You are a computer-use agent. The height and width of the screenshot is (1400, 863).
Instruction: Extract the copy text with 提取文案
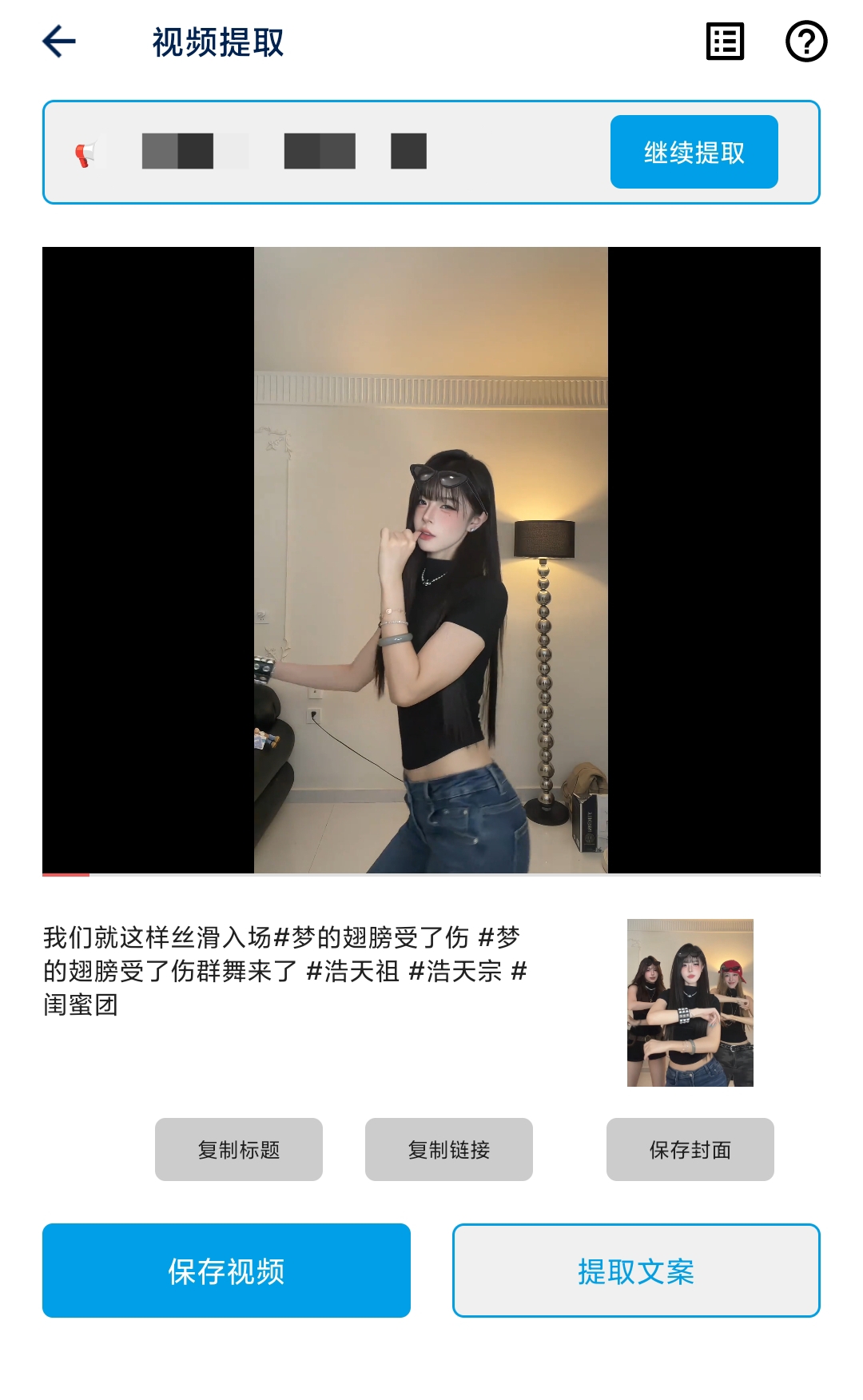[636, 1271]
